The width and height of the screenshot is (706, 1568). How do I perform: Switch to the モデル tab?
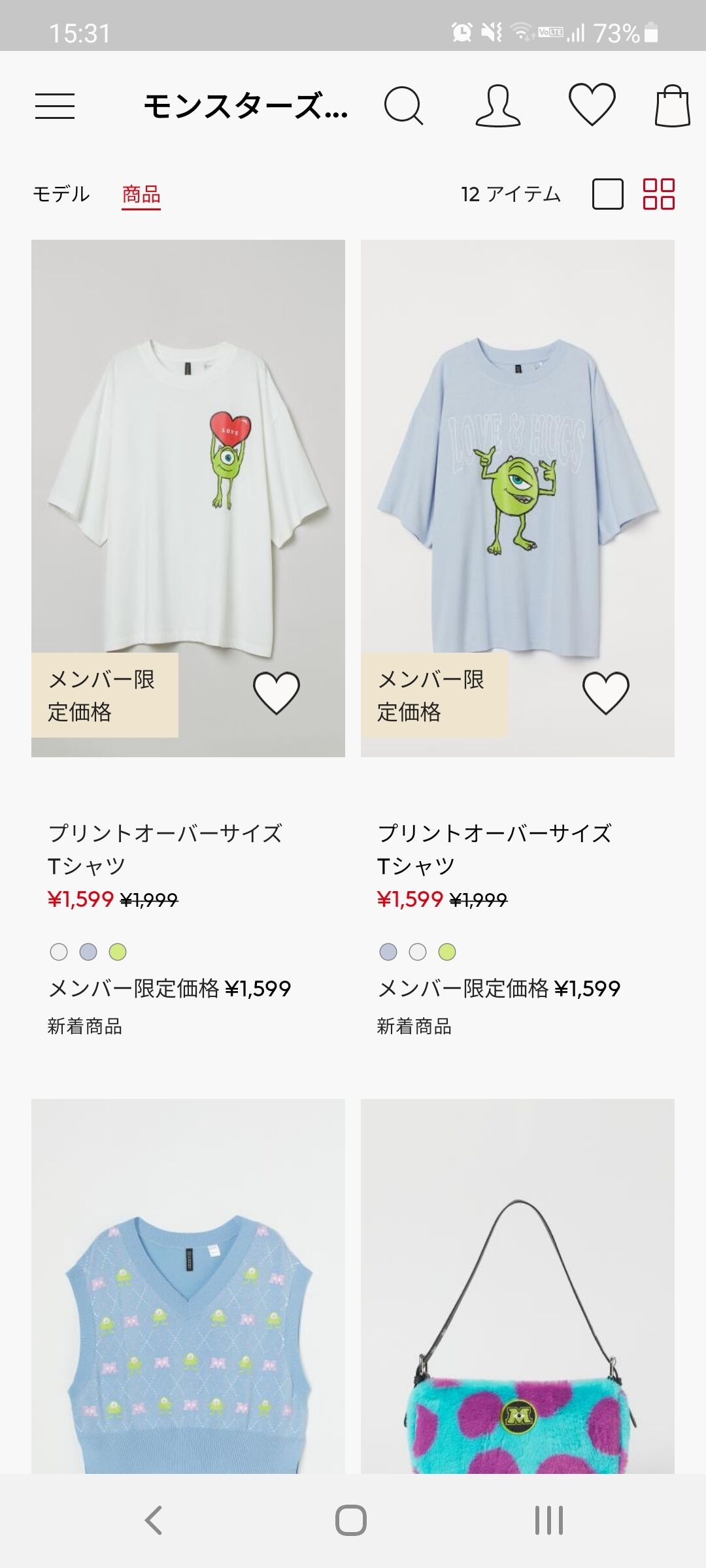tap(61, 194)
